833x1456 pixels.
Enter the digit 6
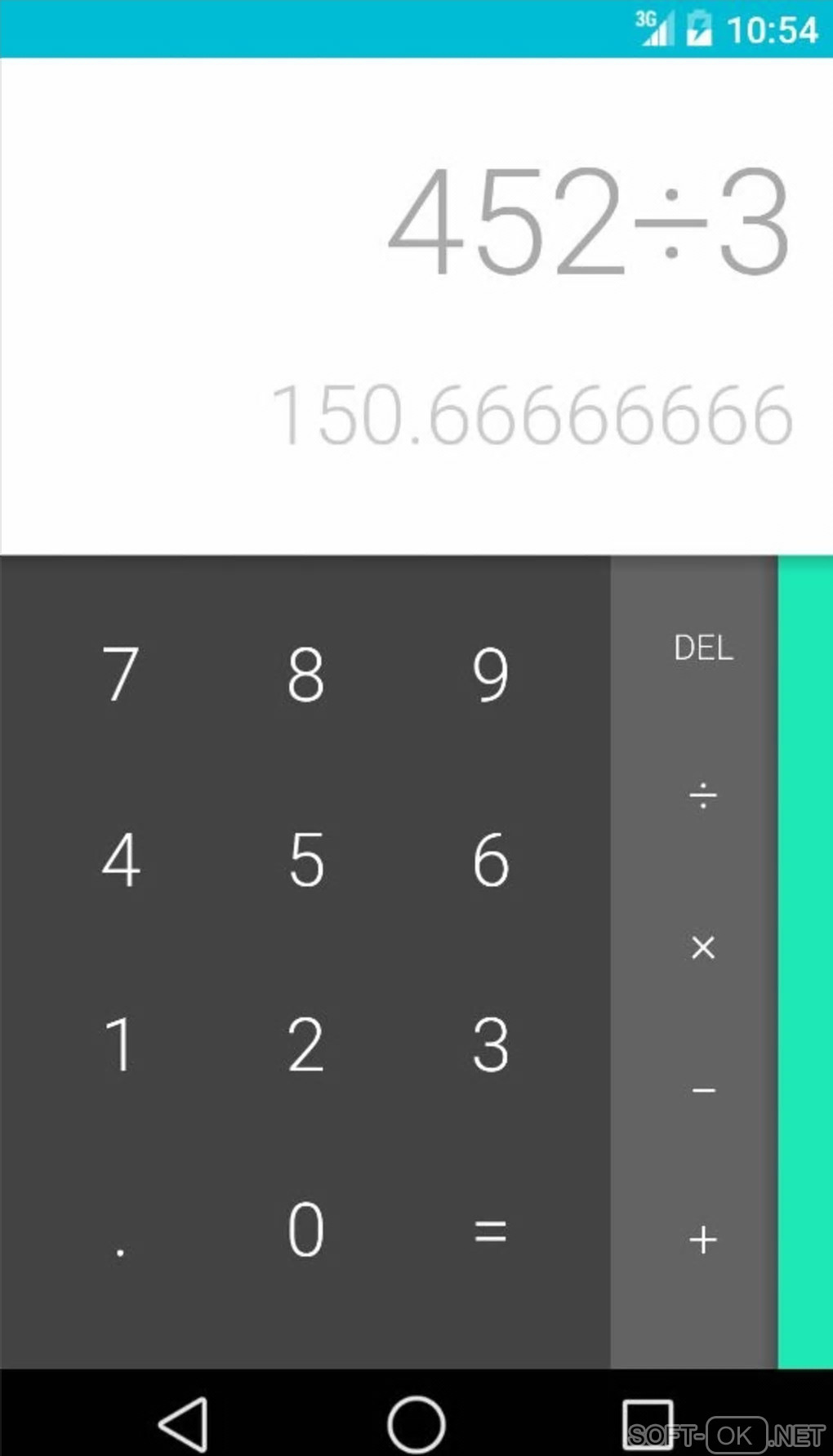pyautogui.click(x=490, y=859)
